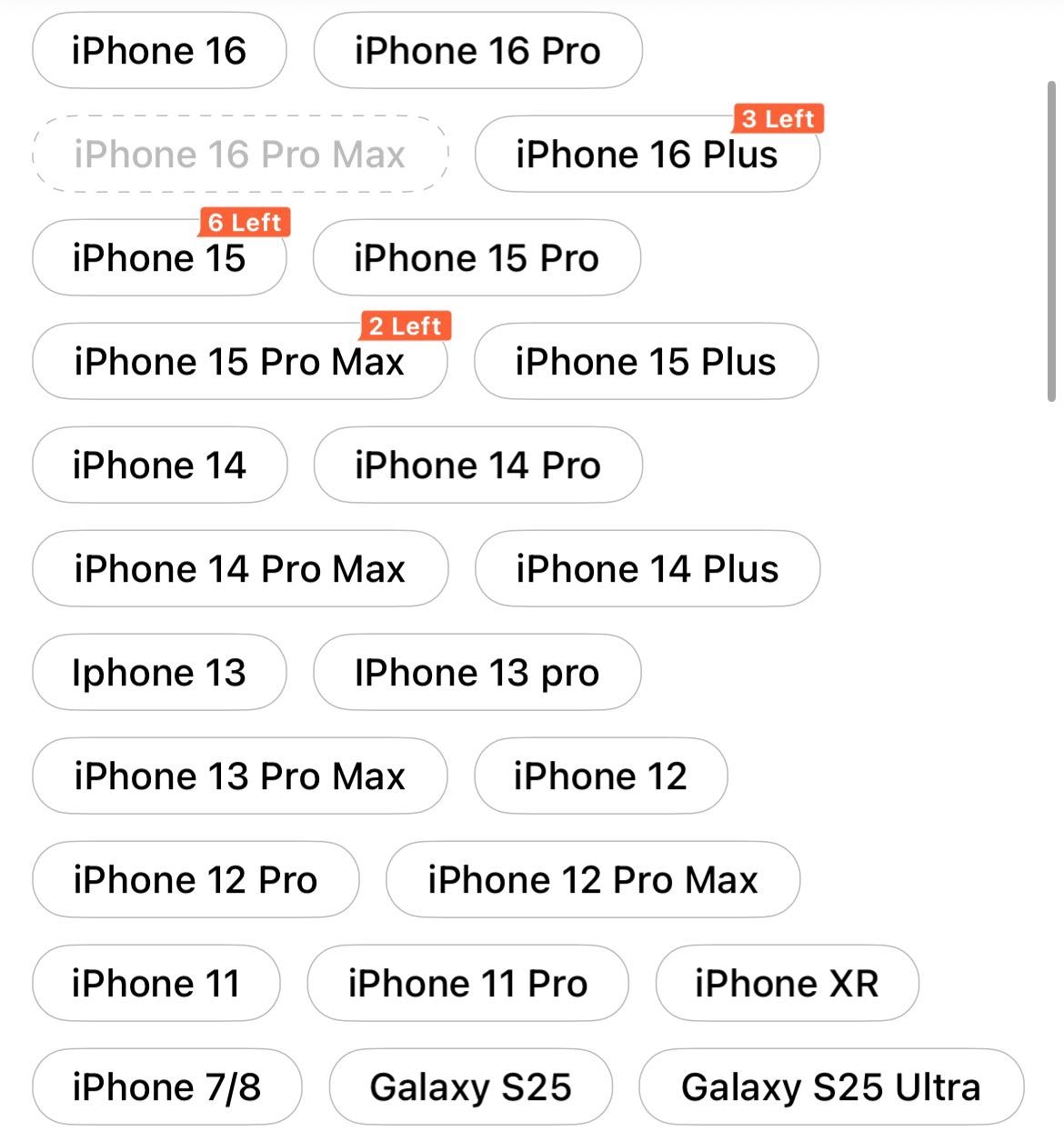Pick the iPhone XR option
Screen dimensions: 1064x1131
pos(787,984)
